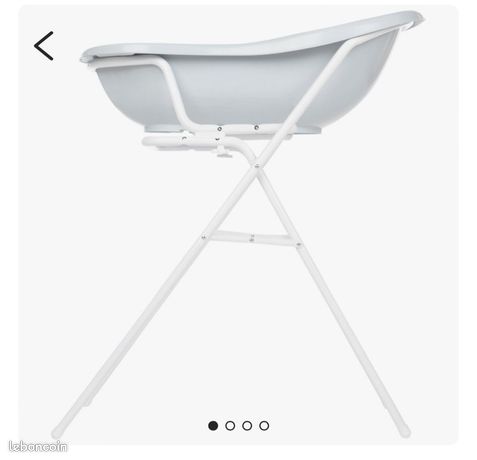Screen dimensions: 477x460
Task: Jump to the second photo dot
Action: 230,426
